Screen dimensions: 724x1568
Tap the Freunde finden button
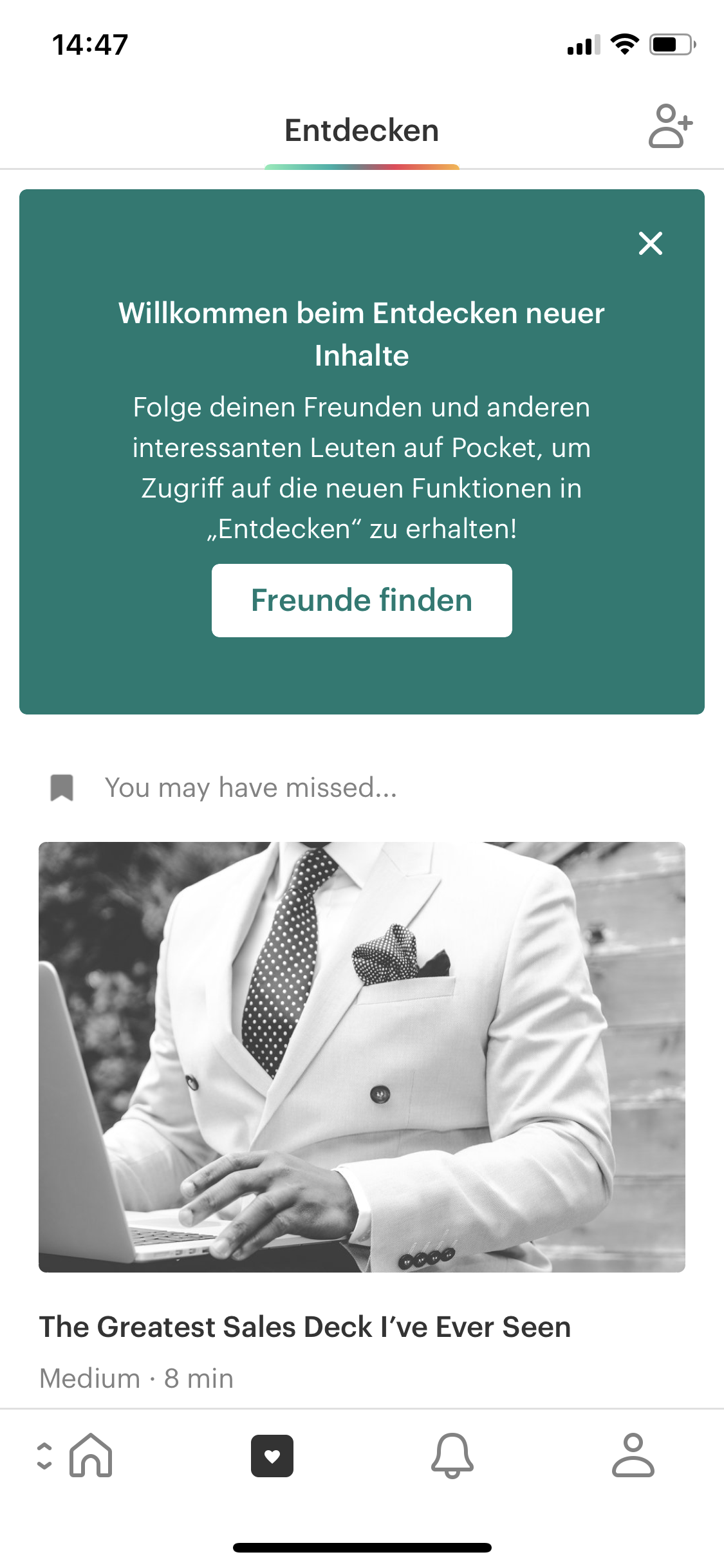[362, 600]
